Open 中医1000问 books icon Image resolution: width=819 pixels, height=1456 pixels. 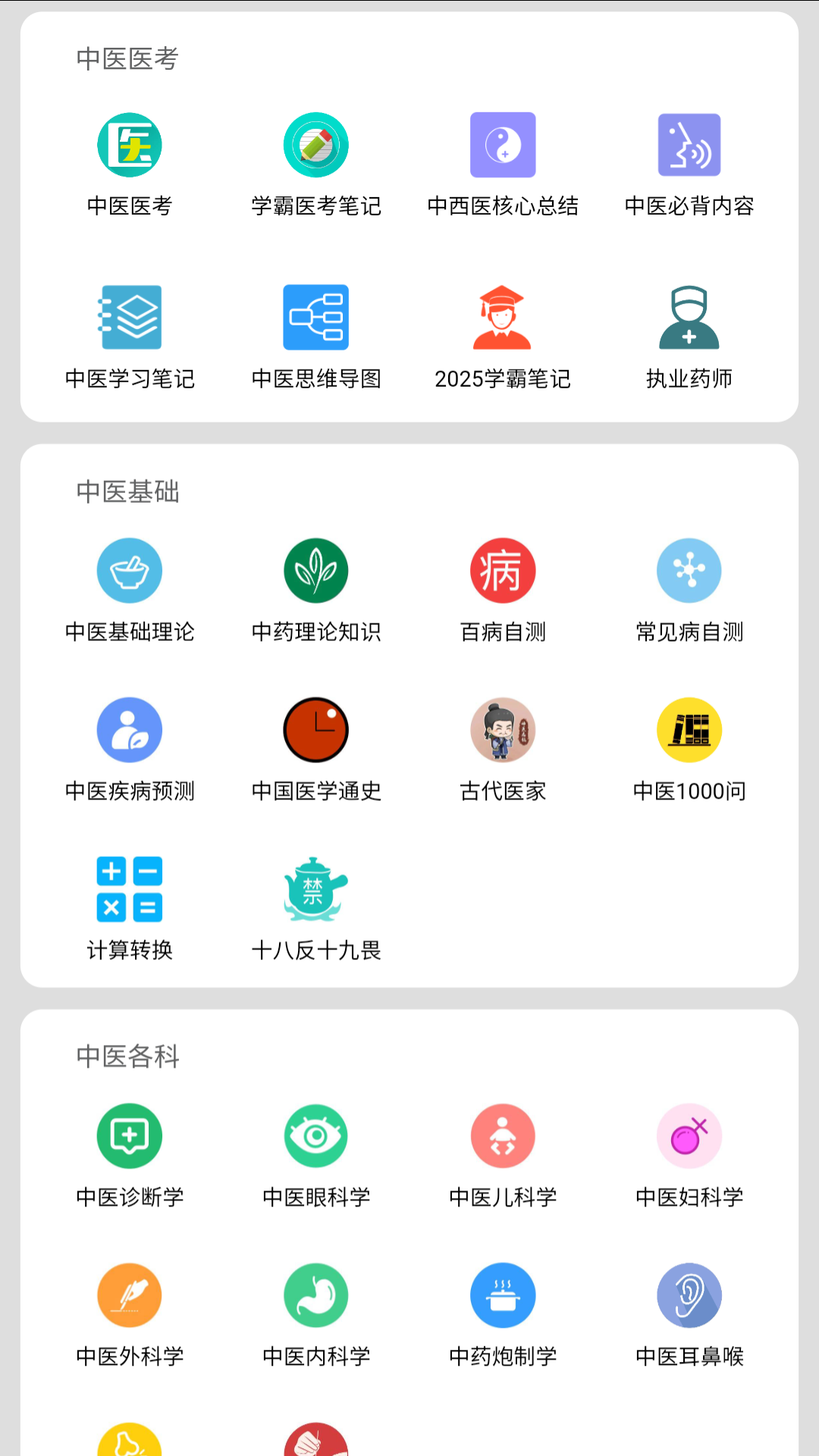pos(689,730)
